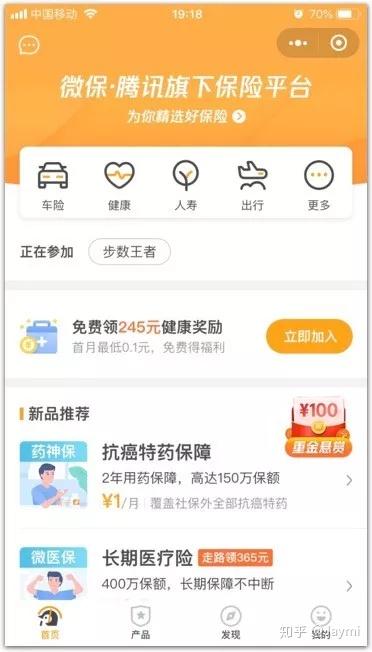This screenshot has width=372, height=652.
Task: Close the mini program with the circle button
Action: point(338,43)
